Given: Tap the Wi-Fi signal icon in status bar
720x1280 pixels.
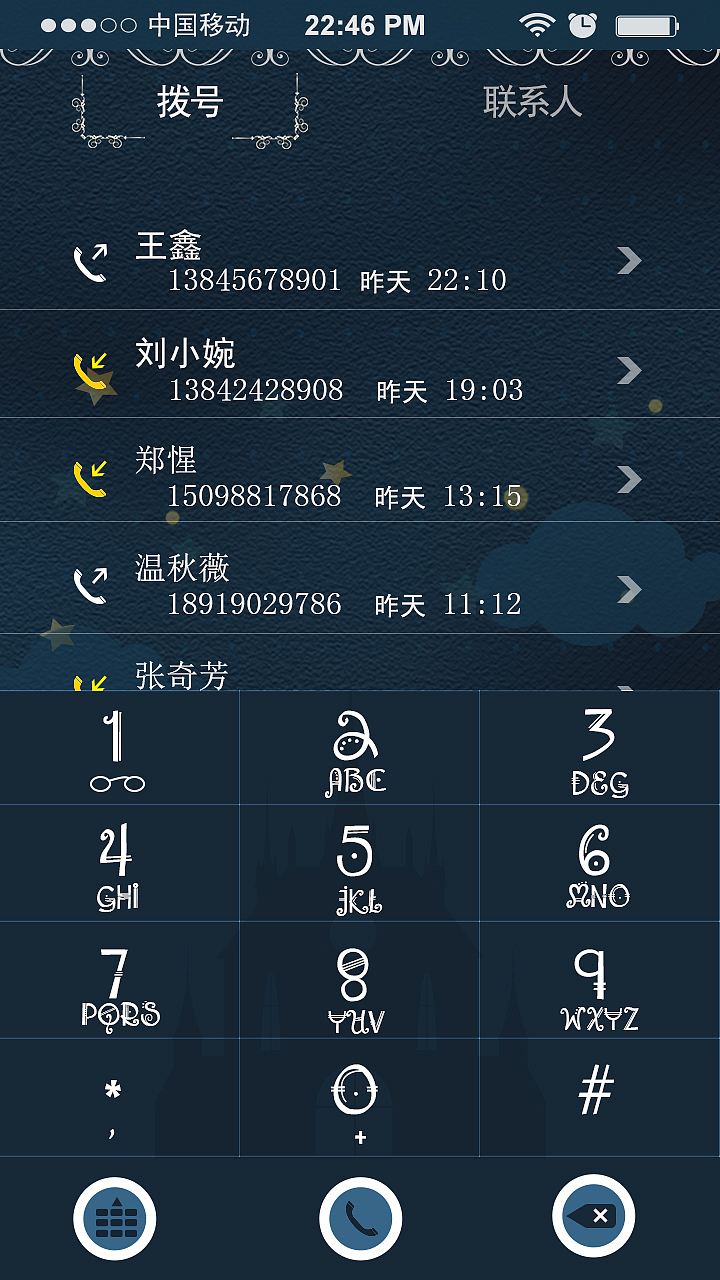Looking at the screenshot, I should (x=537, y=24).
